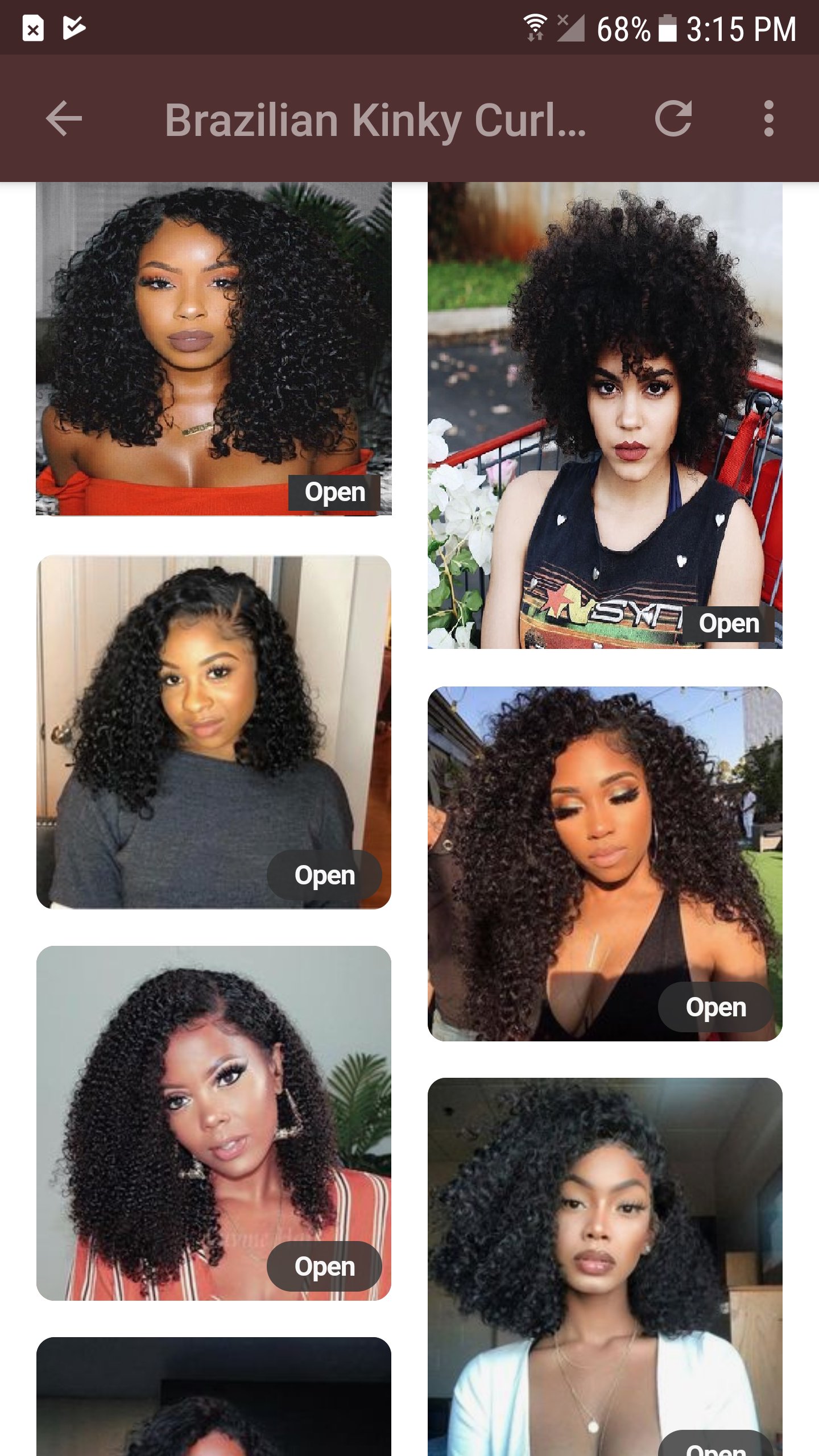Tap the X notification icon top left
This screenshot has height=1456, width=819.
point(32,28)
